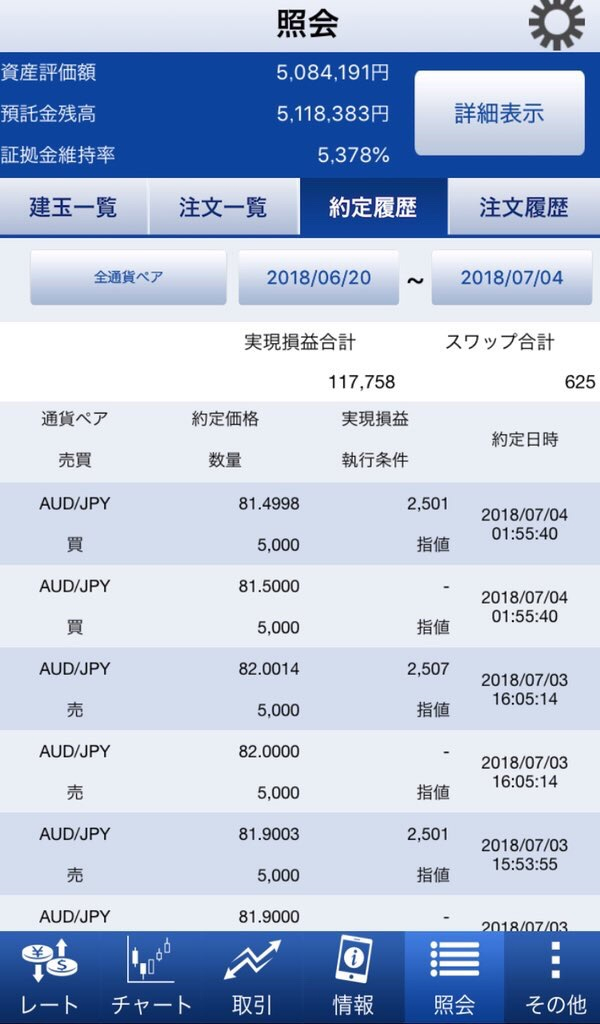This screenshot has height=1024, width=600.
Task: Open the settings gear icon
Action: pos(556,23)
